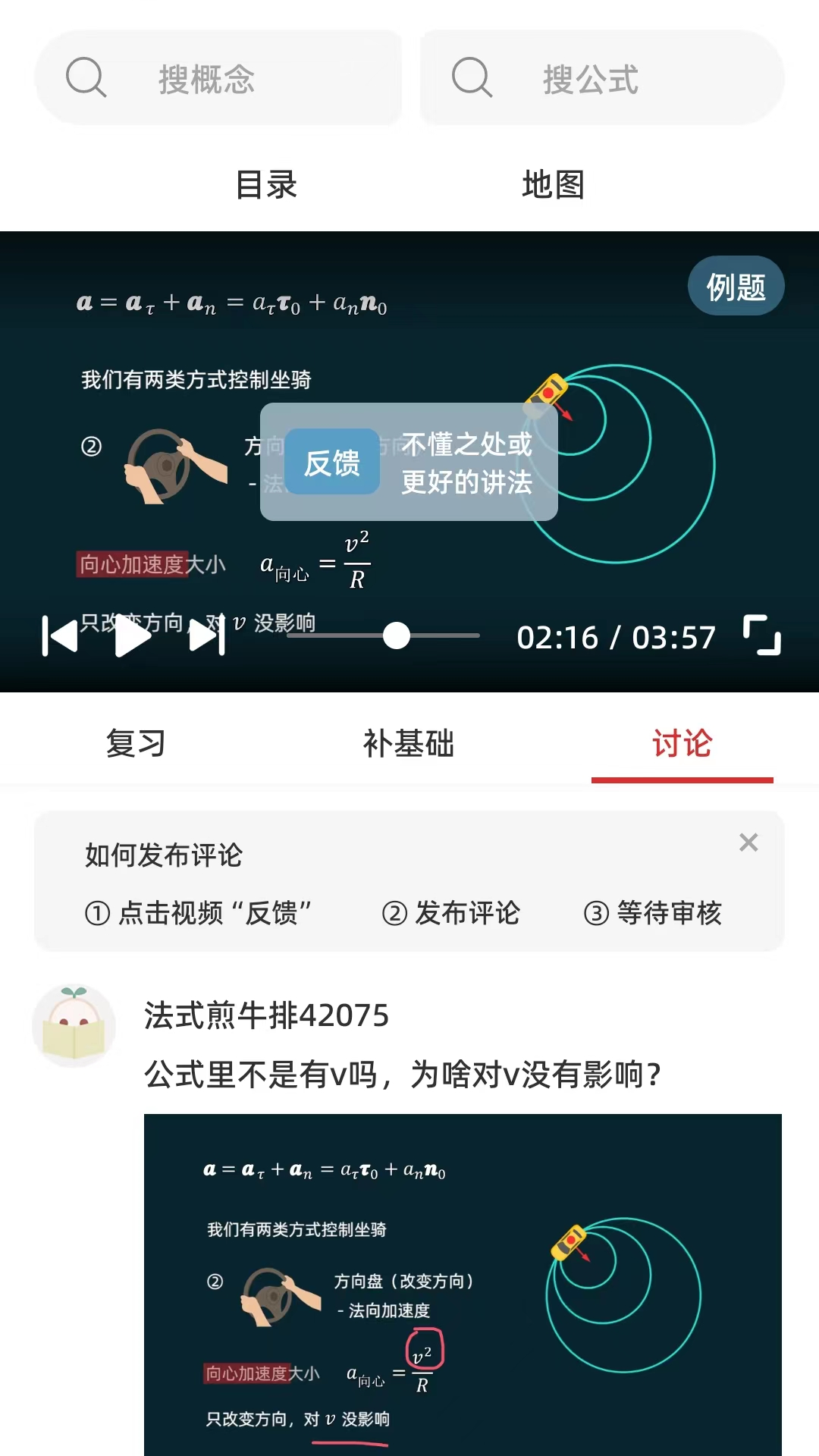Click the 搜概念 magnifier icon
This screenshot has width=819, height=1456.
click(x=86, y=78)
